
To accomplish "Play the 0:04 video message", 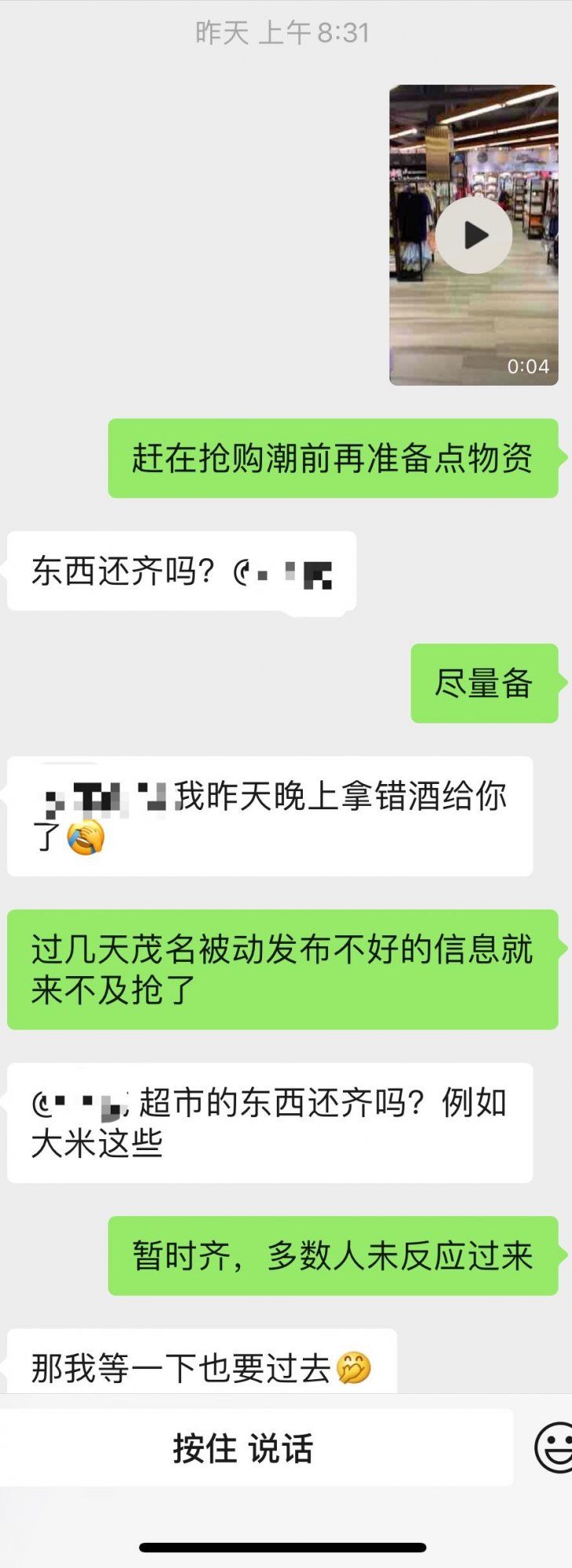I will point(474,235).
